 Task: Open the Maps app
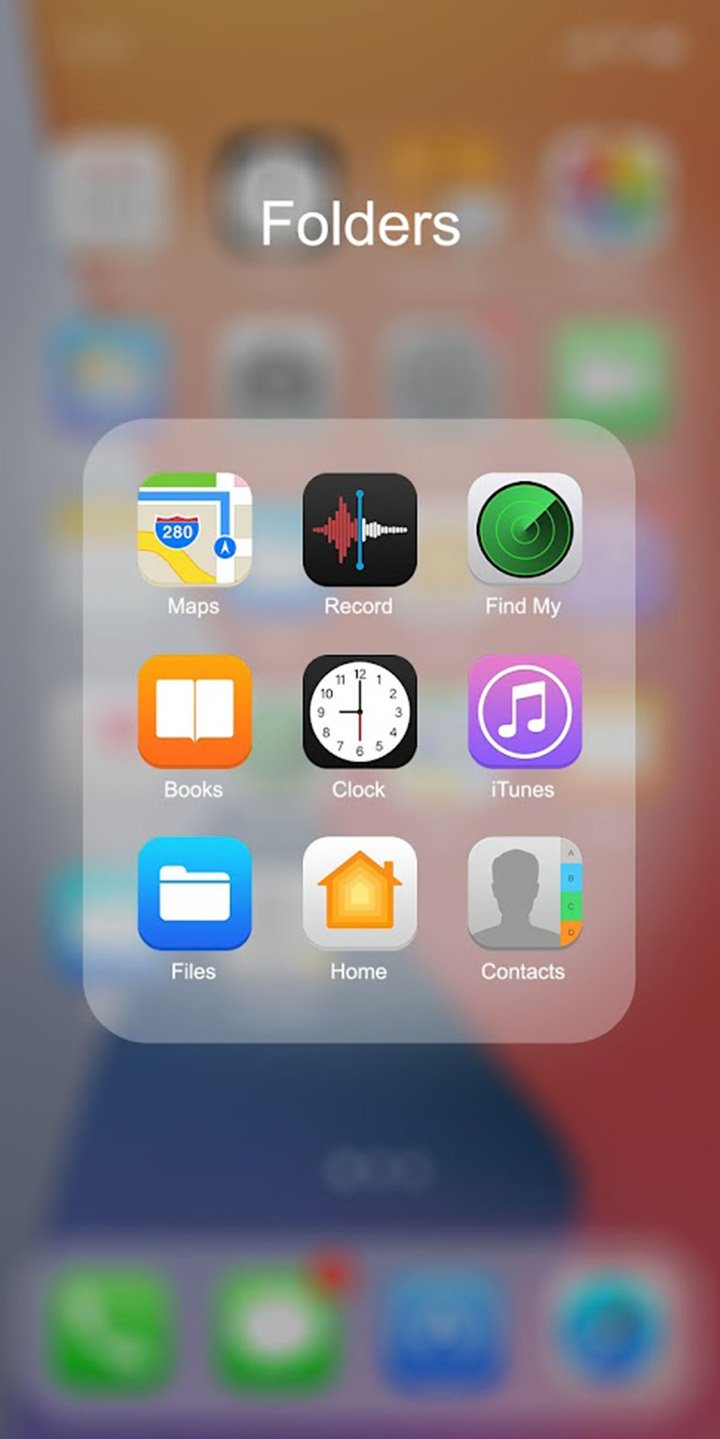pyautogui.click(x=194, y=529)
